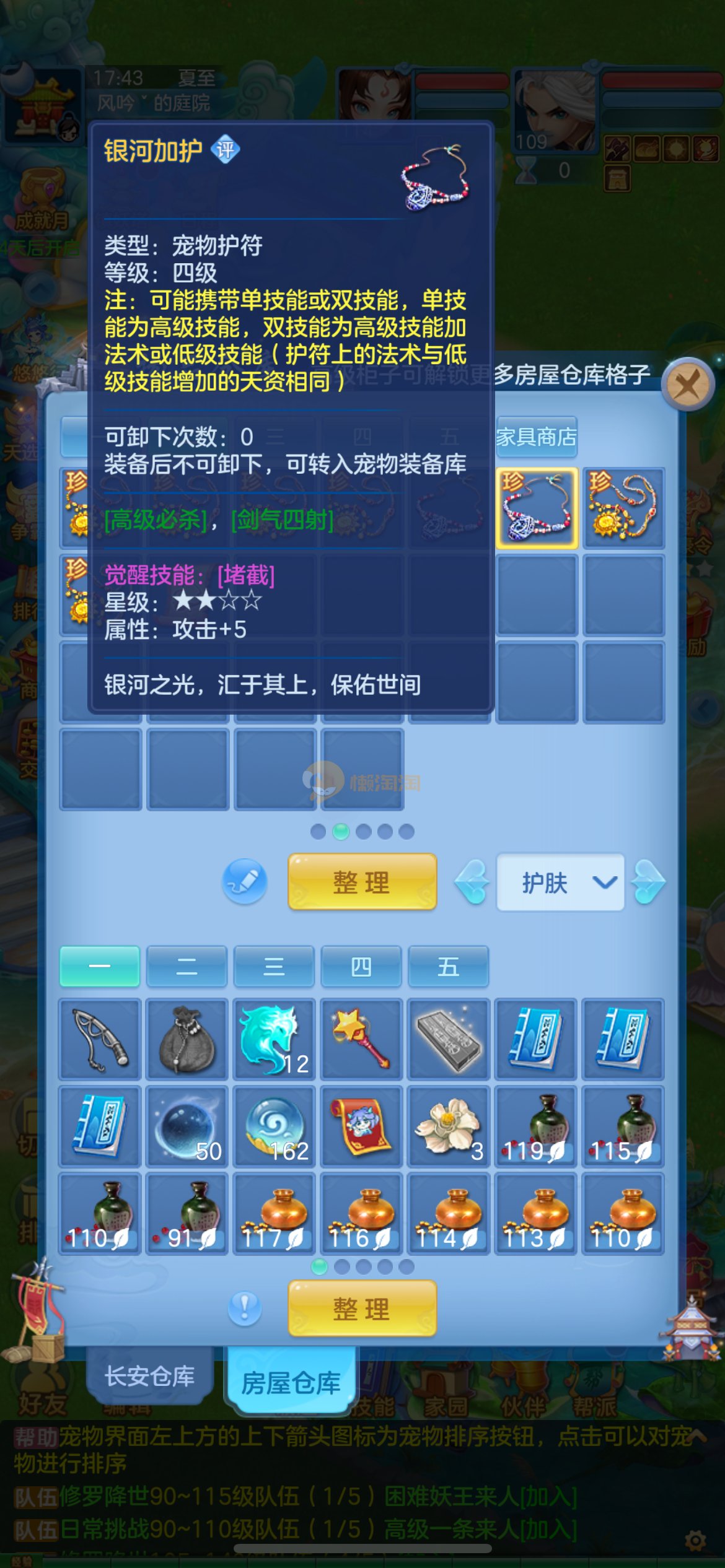Select the gold sun amulet beside it
Image resolution: width=725 pixels, height=1568 pixels.
[623, 508]
